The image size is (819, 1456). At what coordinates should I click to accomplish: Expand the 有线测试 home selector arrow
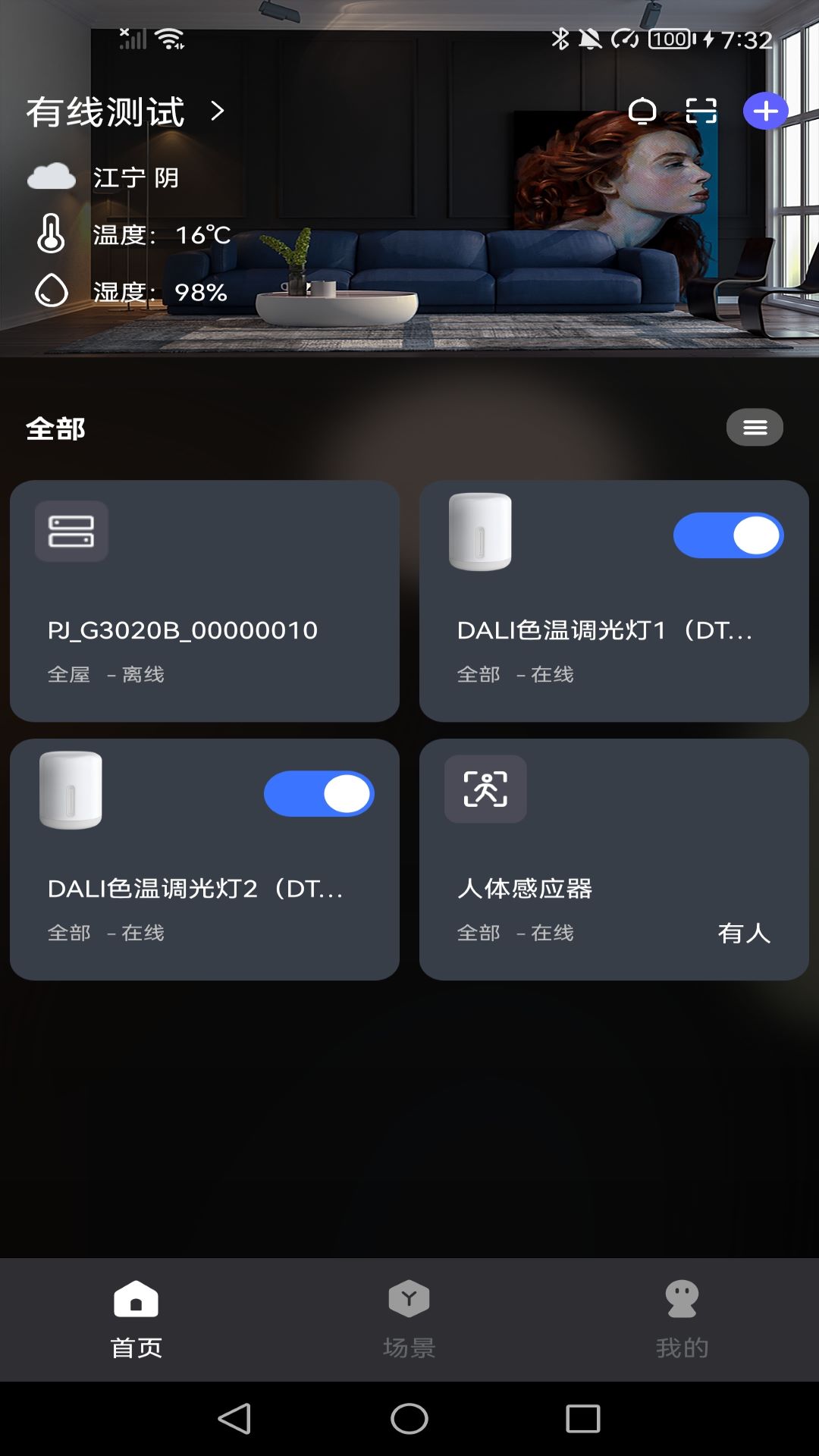coord(218,111)
